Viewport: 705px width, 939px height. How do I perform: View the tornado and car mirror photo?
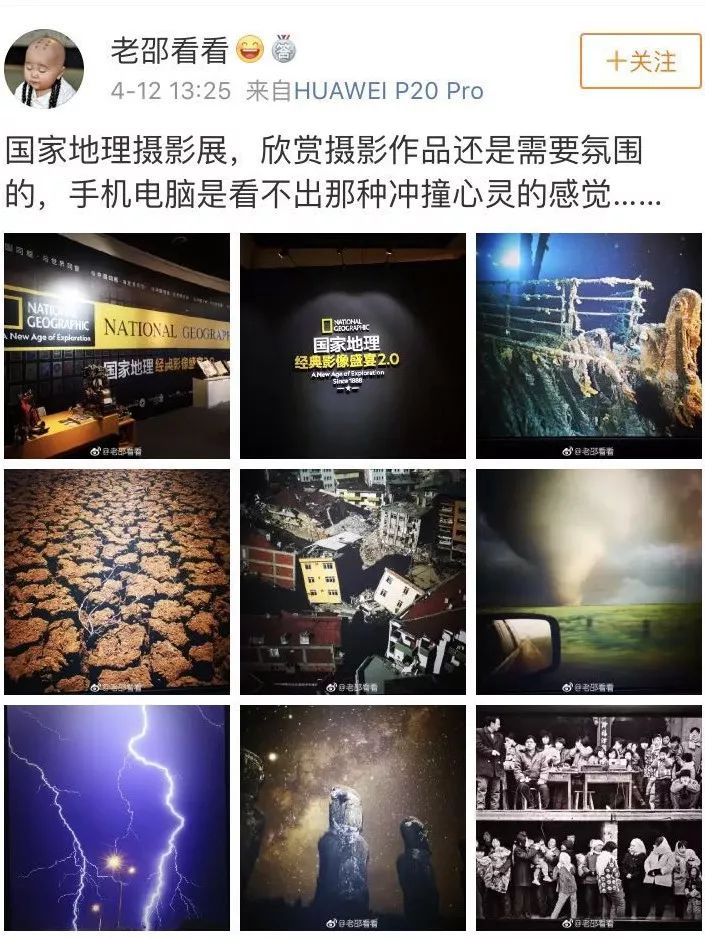pos(588,582)
